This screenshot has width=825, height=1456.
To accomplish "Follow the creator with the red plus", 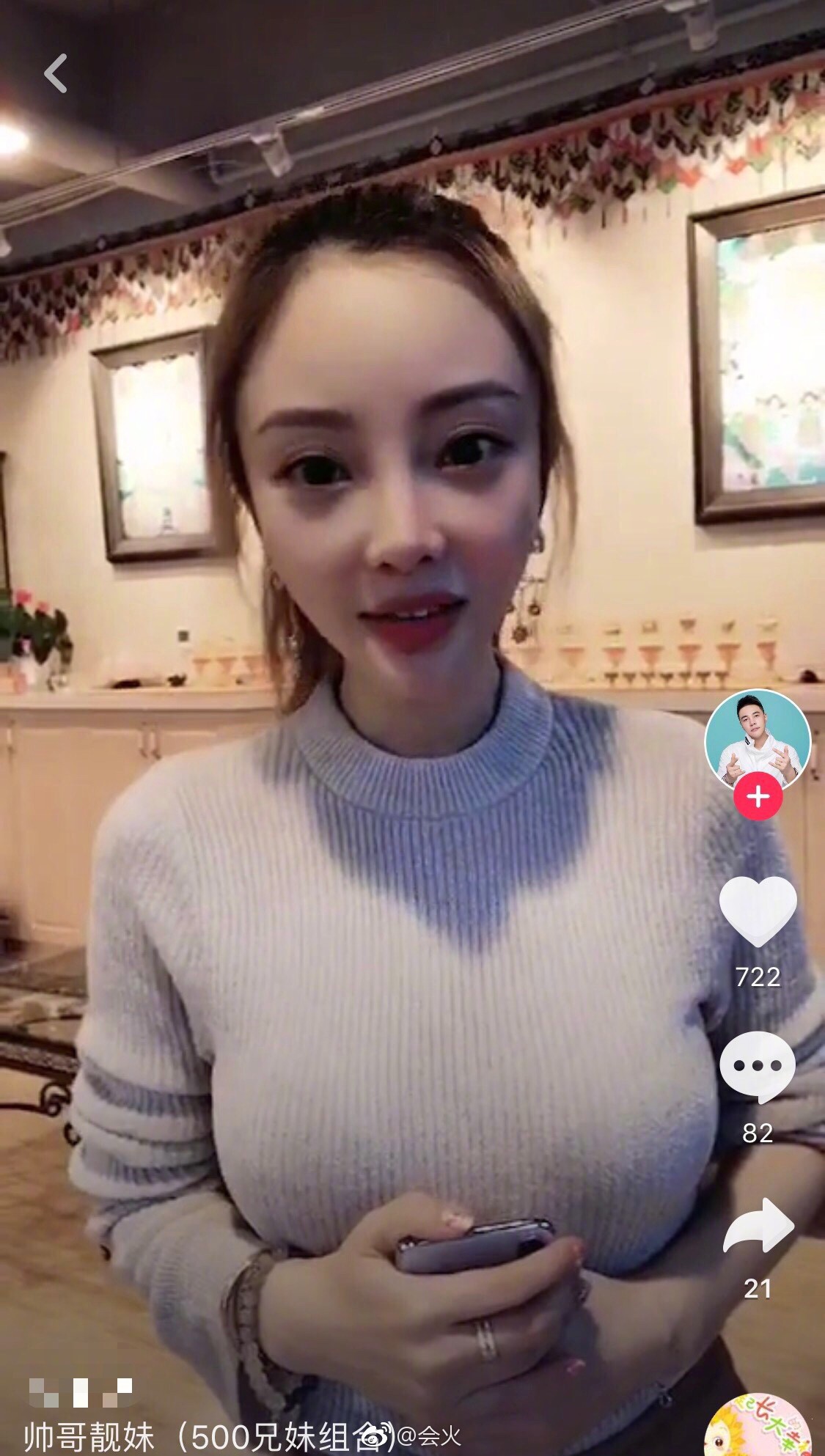I will pyautogui.click(x=758, y=795).
